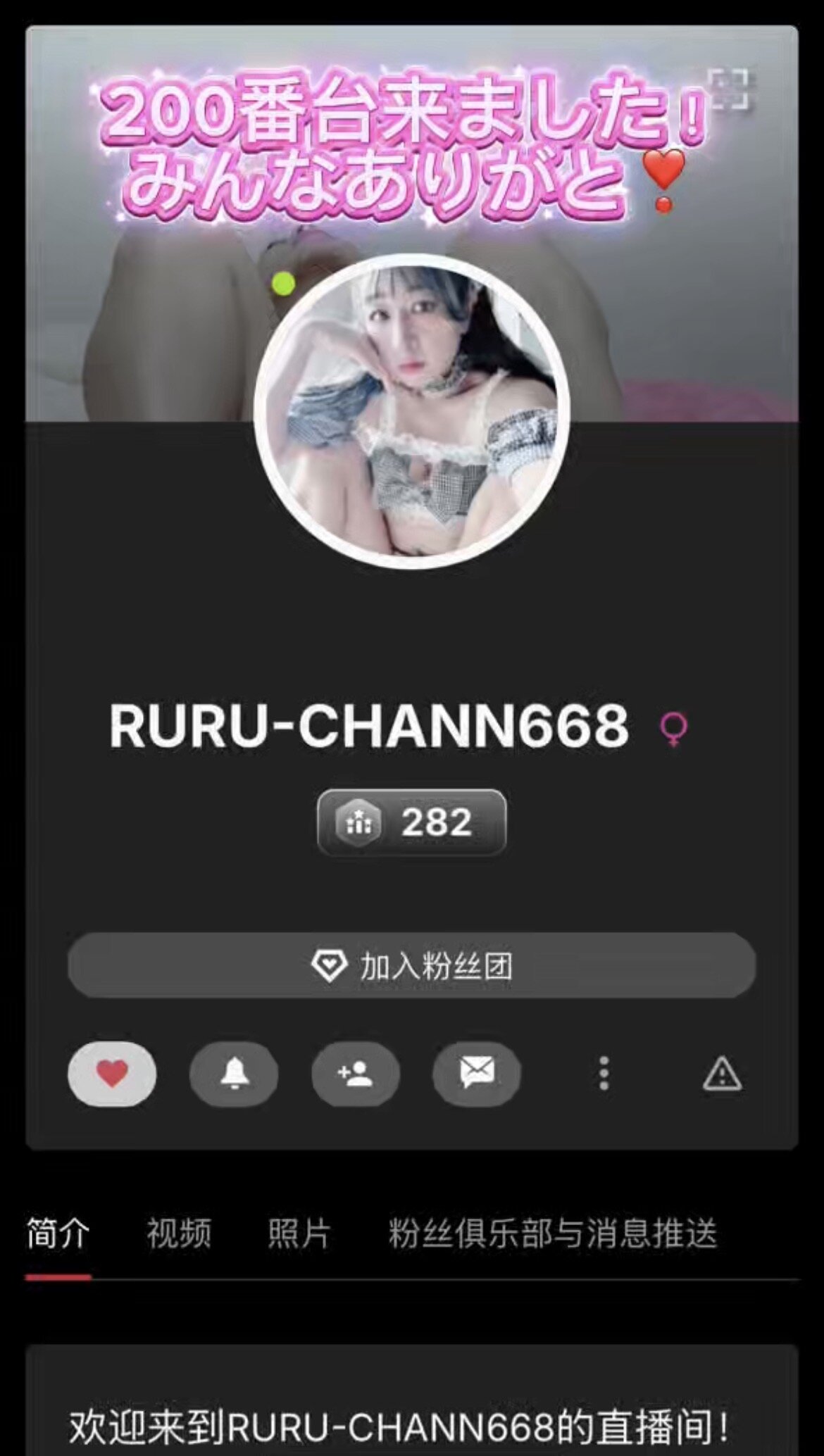
Task: Open the 282 ranking badge
Action: (412, 822)
